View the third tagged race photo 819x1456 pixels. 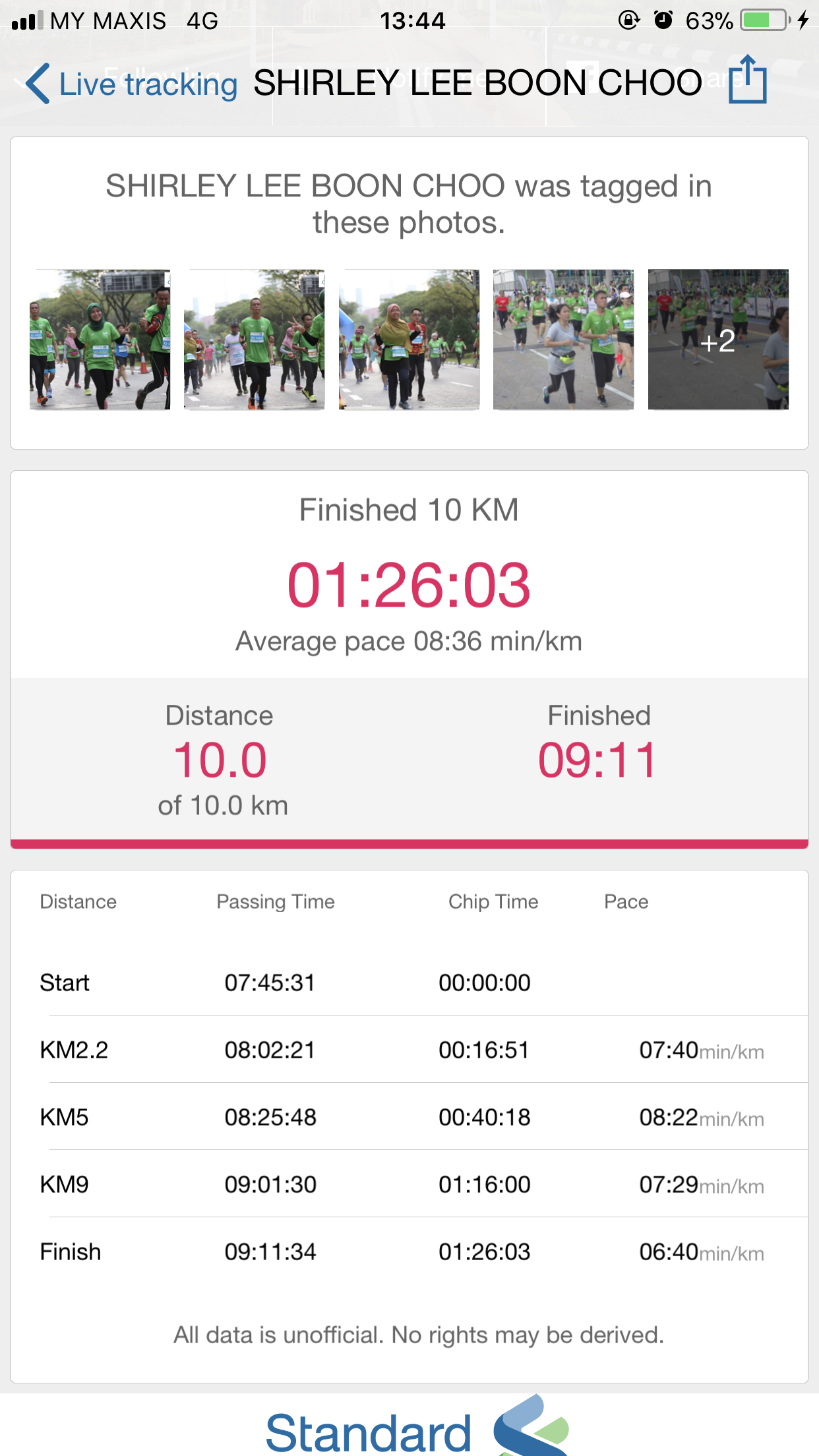[x=409, y=340]
